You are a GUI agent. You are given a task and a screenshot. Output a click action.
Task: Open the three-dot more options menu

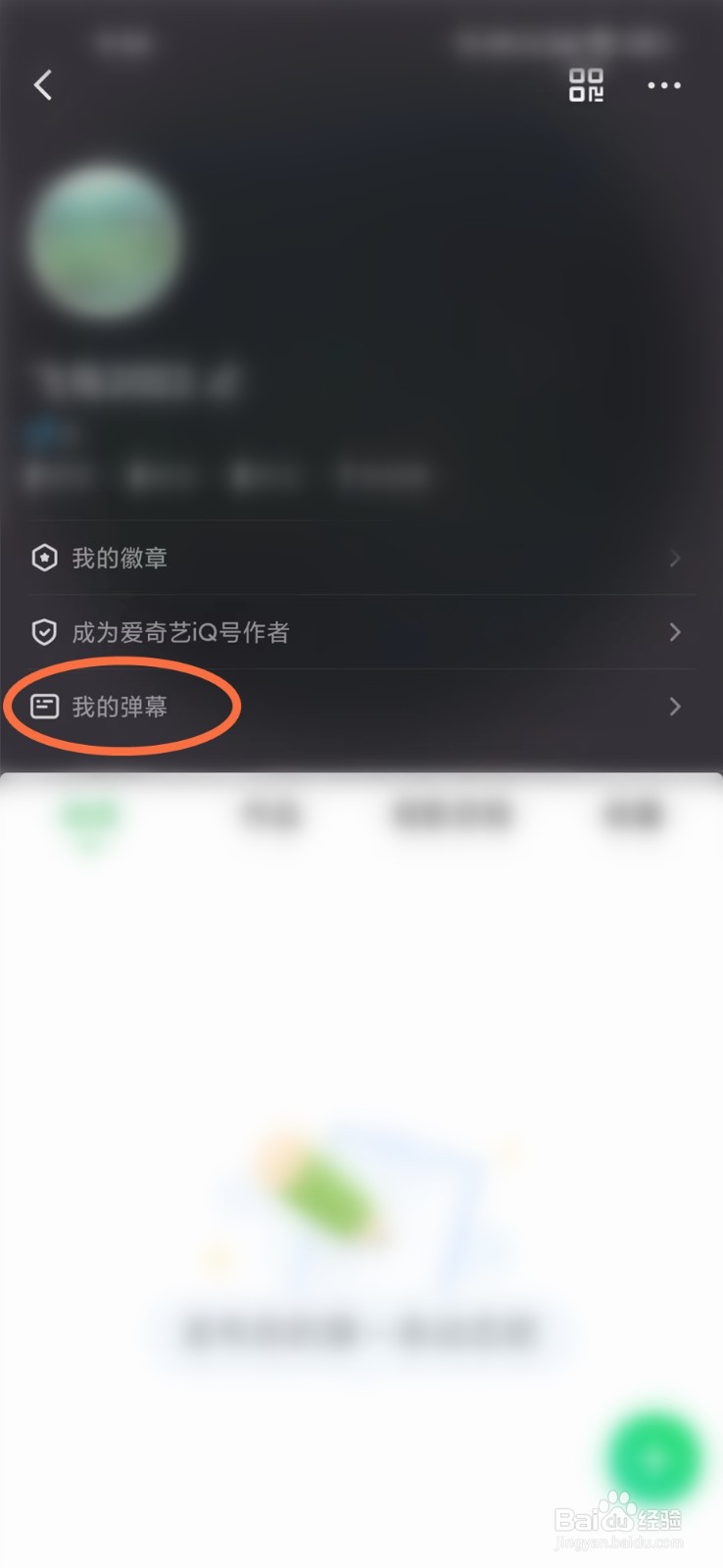coord(664,86)
